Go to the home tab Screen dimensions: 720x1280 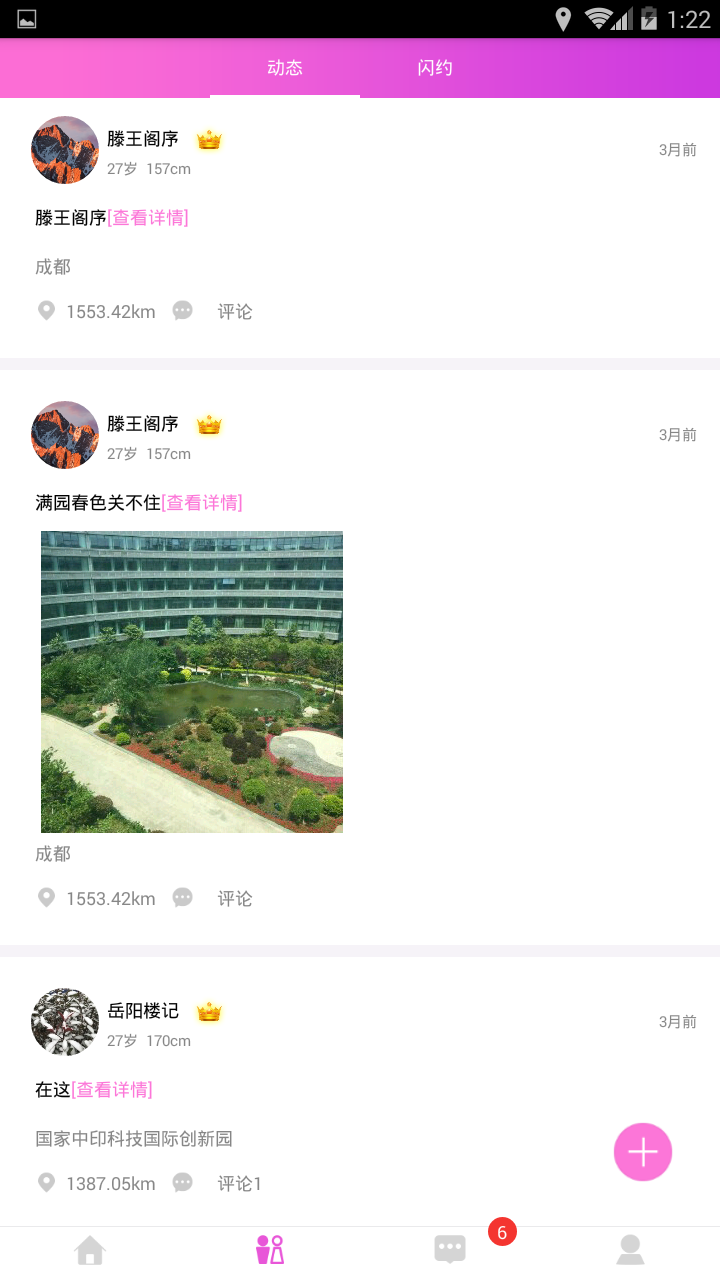tap(90, 1250)
